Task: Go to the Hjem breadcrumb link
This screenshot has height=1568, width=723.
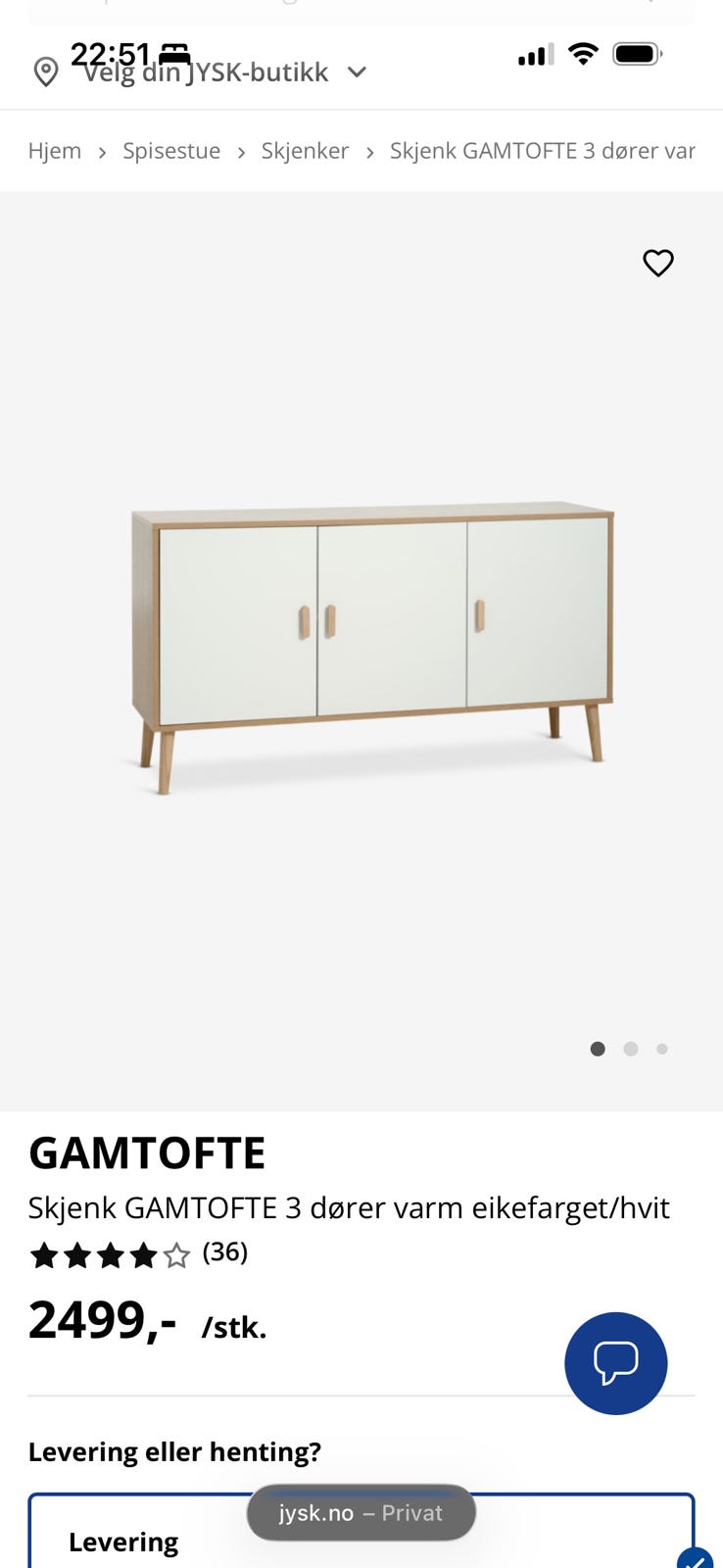Action: pos(55,151)
